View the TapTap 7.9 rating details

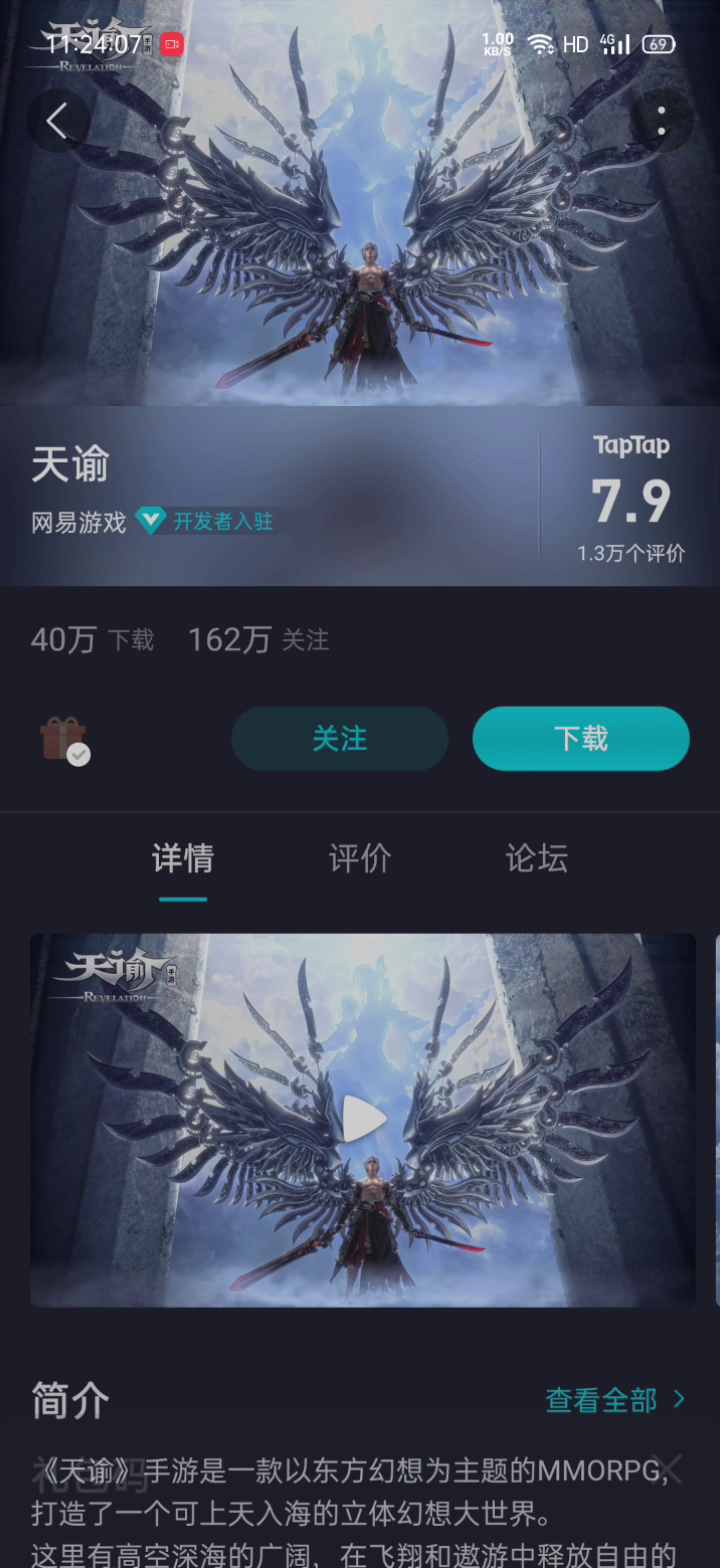(630, 500)
